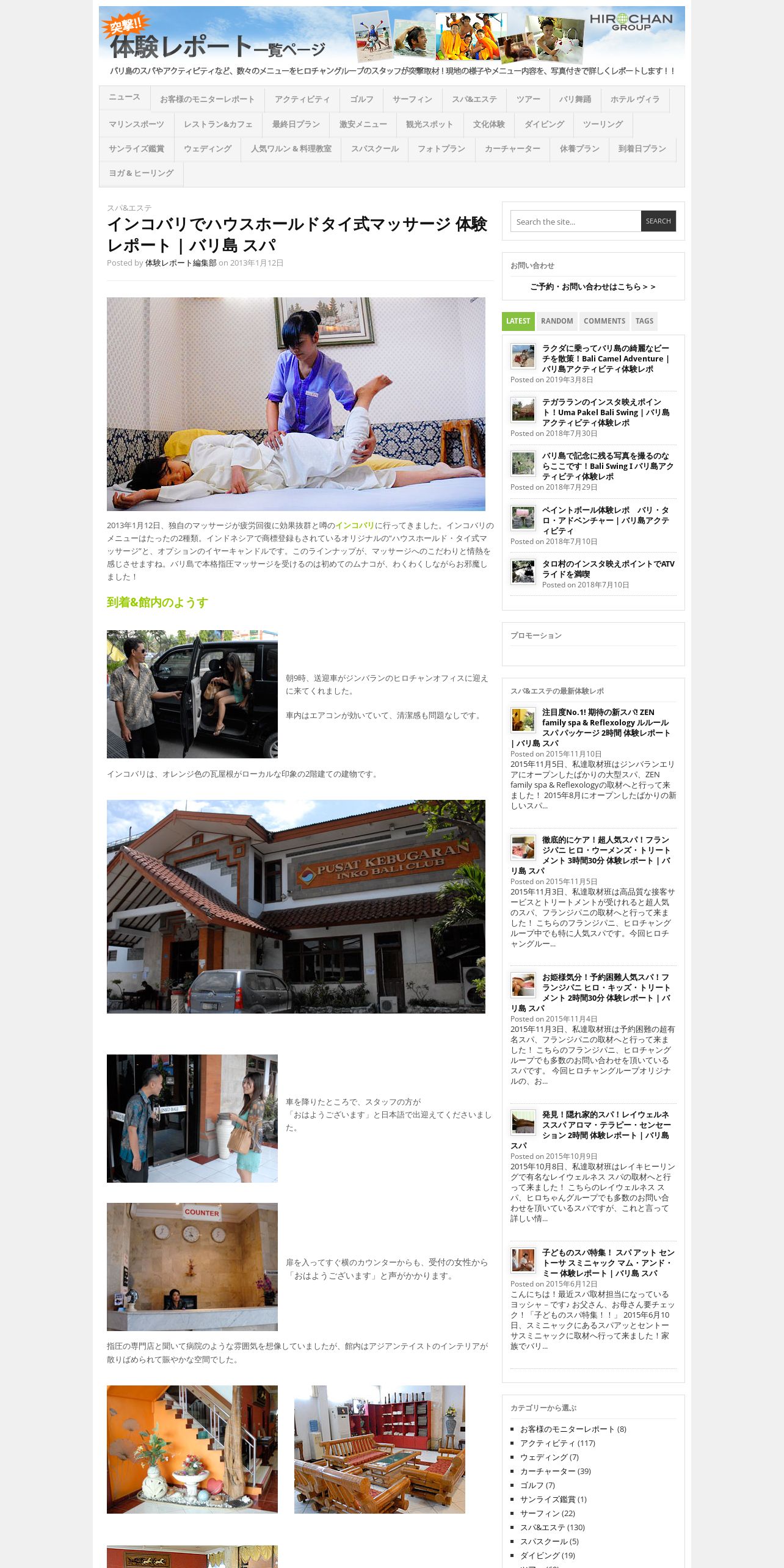Open the ZEN family spa report
This screenshot has width=784, height=1568.
click(x=591, y=727)
